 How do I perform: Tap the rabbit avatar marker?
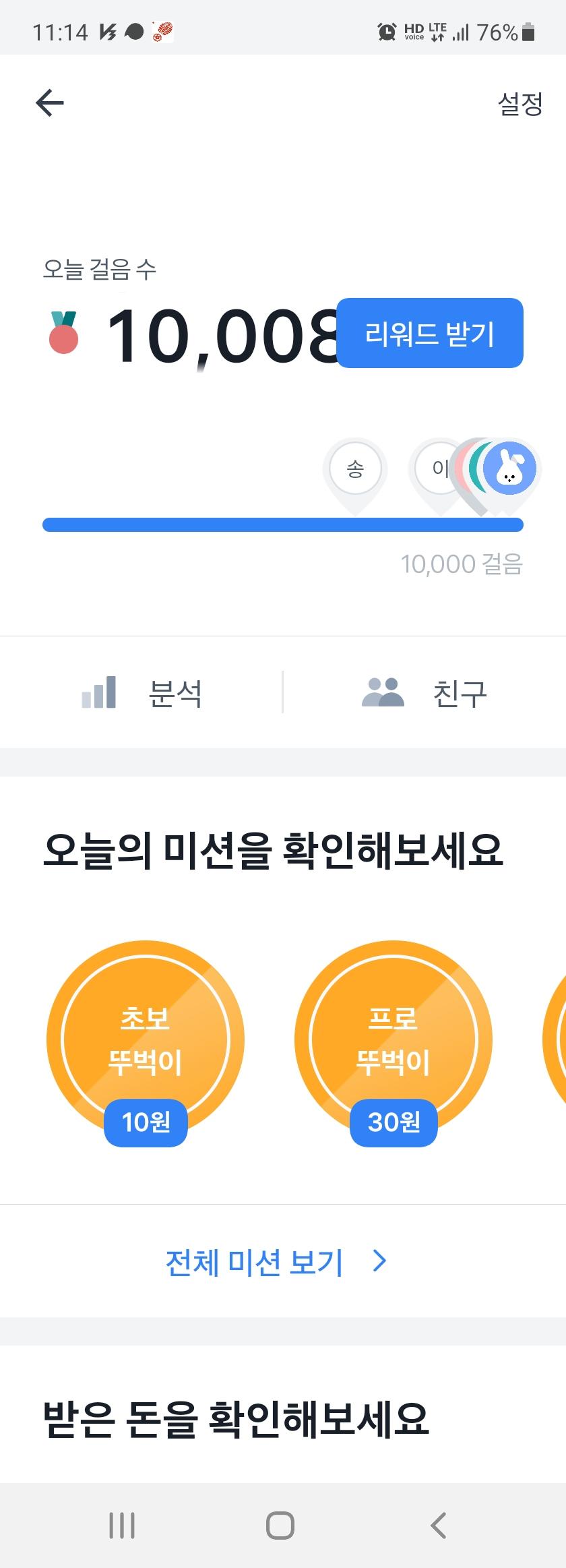510,468
